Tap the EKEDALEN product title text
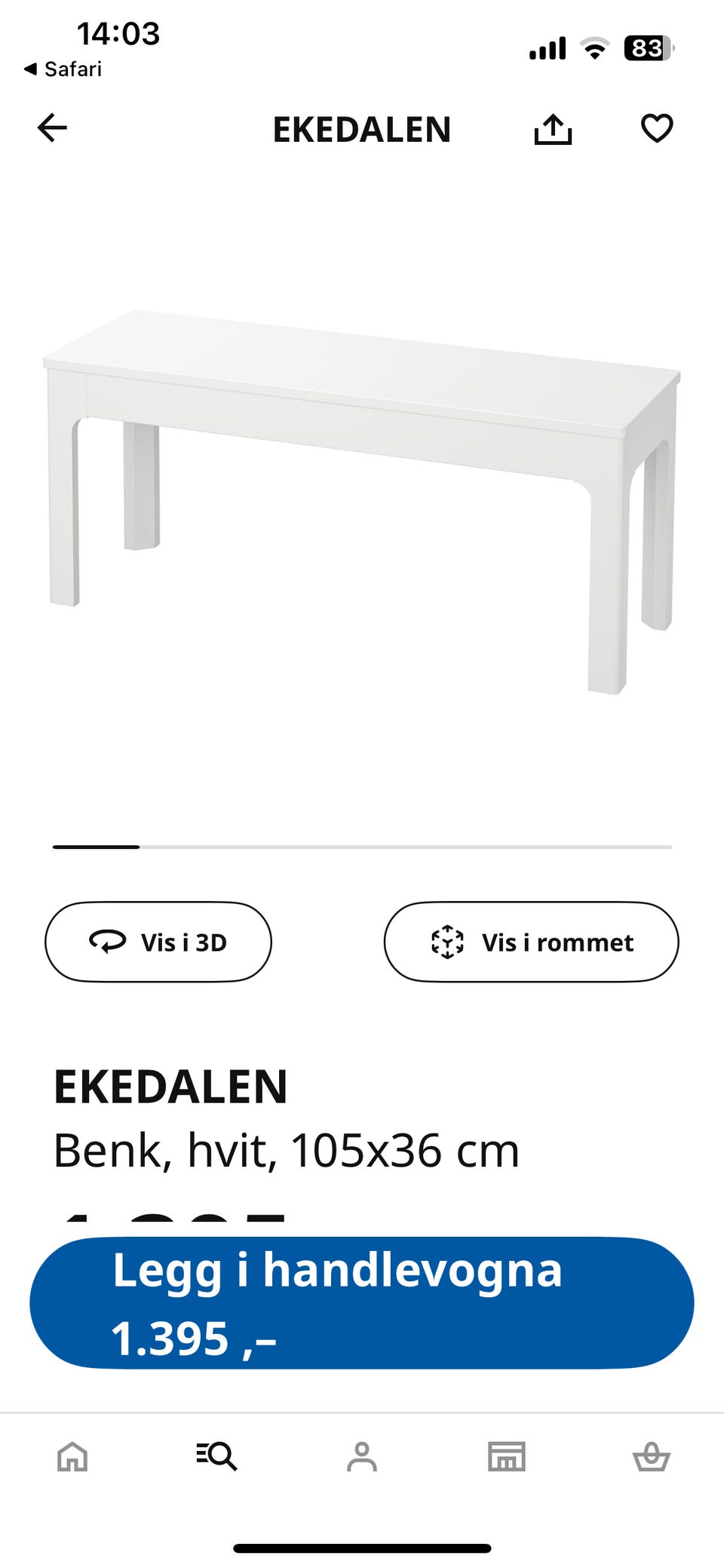Screen dimensions: 724x1568 172,1087
